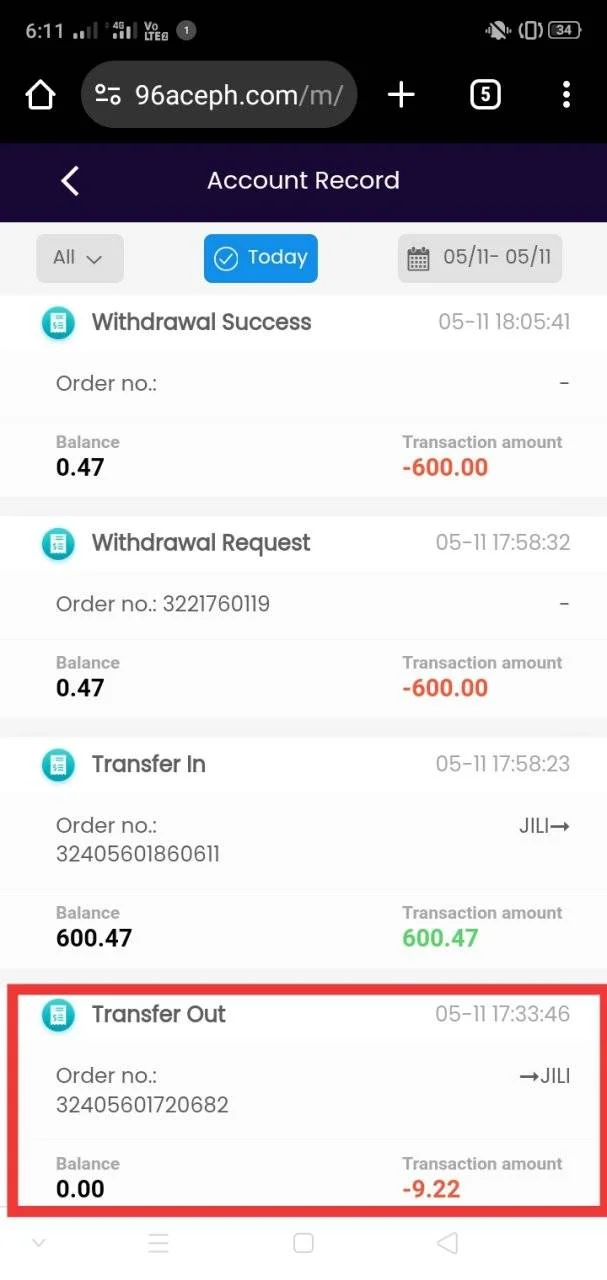Tap the system recent apps menu button
Screen dimensions: 607x1280
point(158,1243)
